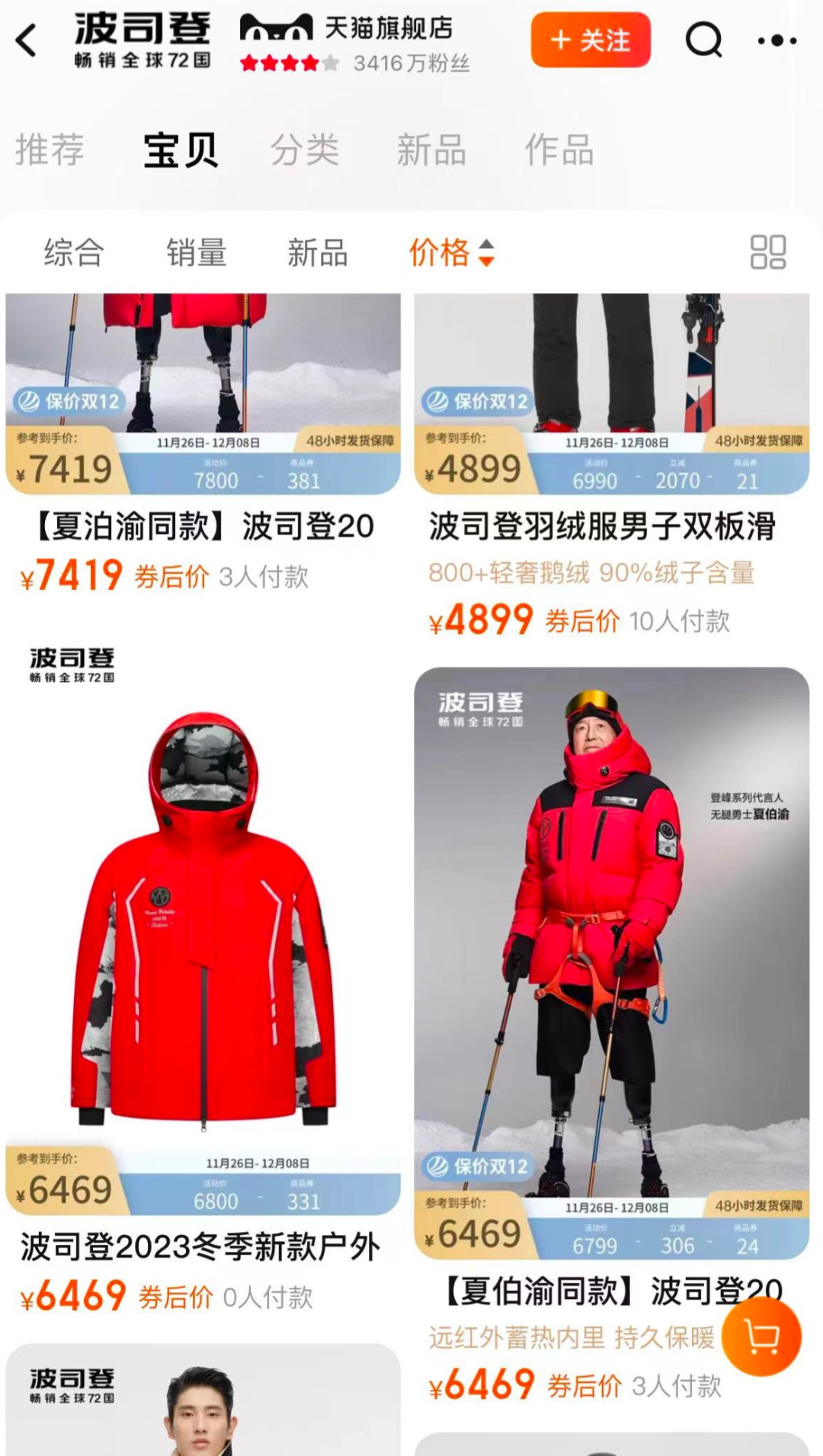Filter by 新品 in the sort bar
Screen dimensions: 823x1456
(318, 252)
